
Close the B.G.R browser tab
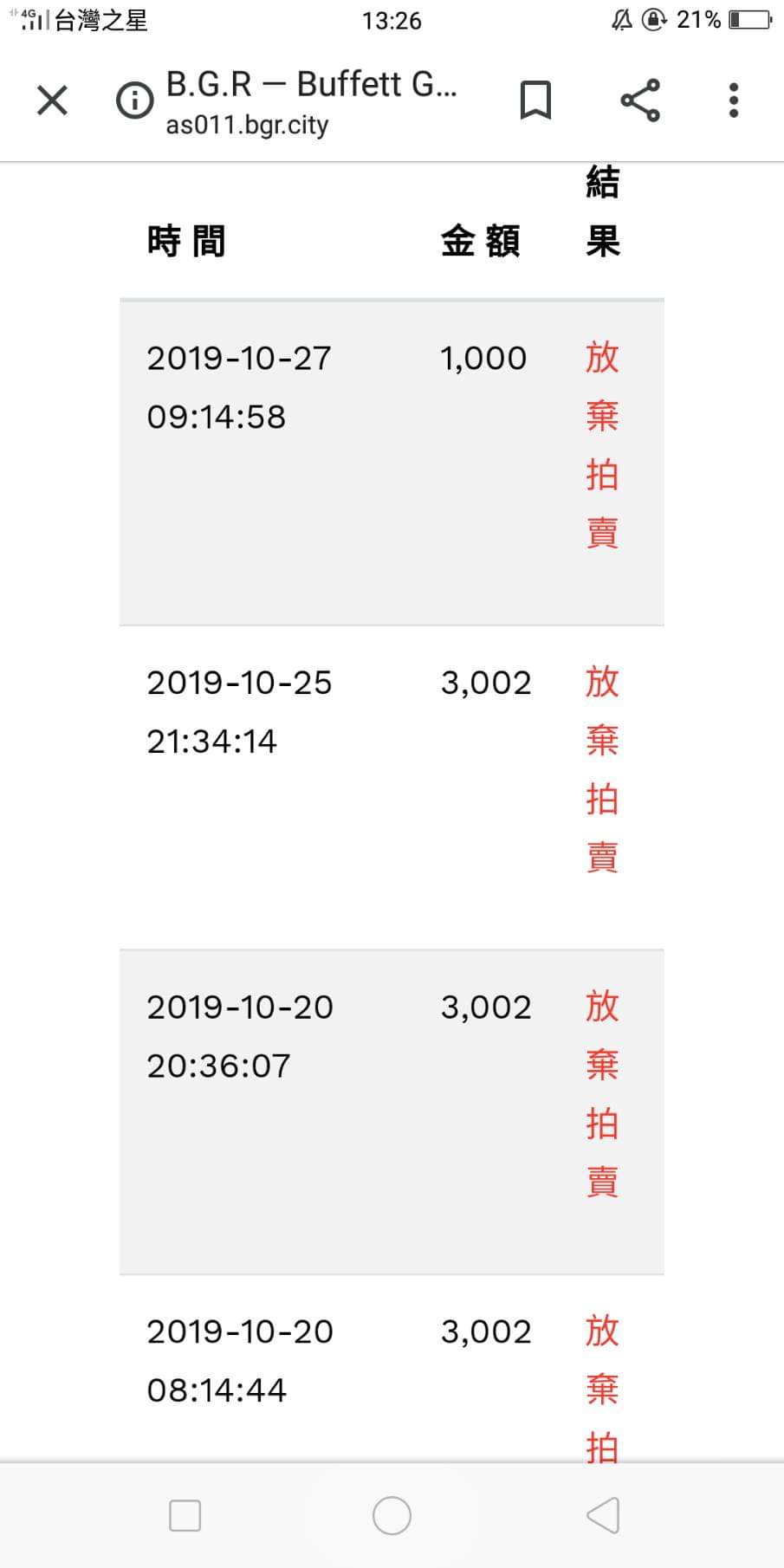[52, 100]
